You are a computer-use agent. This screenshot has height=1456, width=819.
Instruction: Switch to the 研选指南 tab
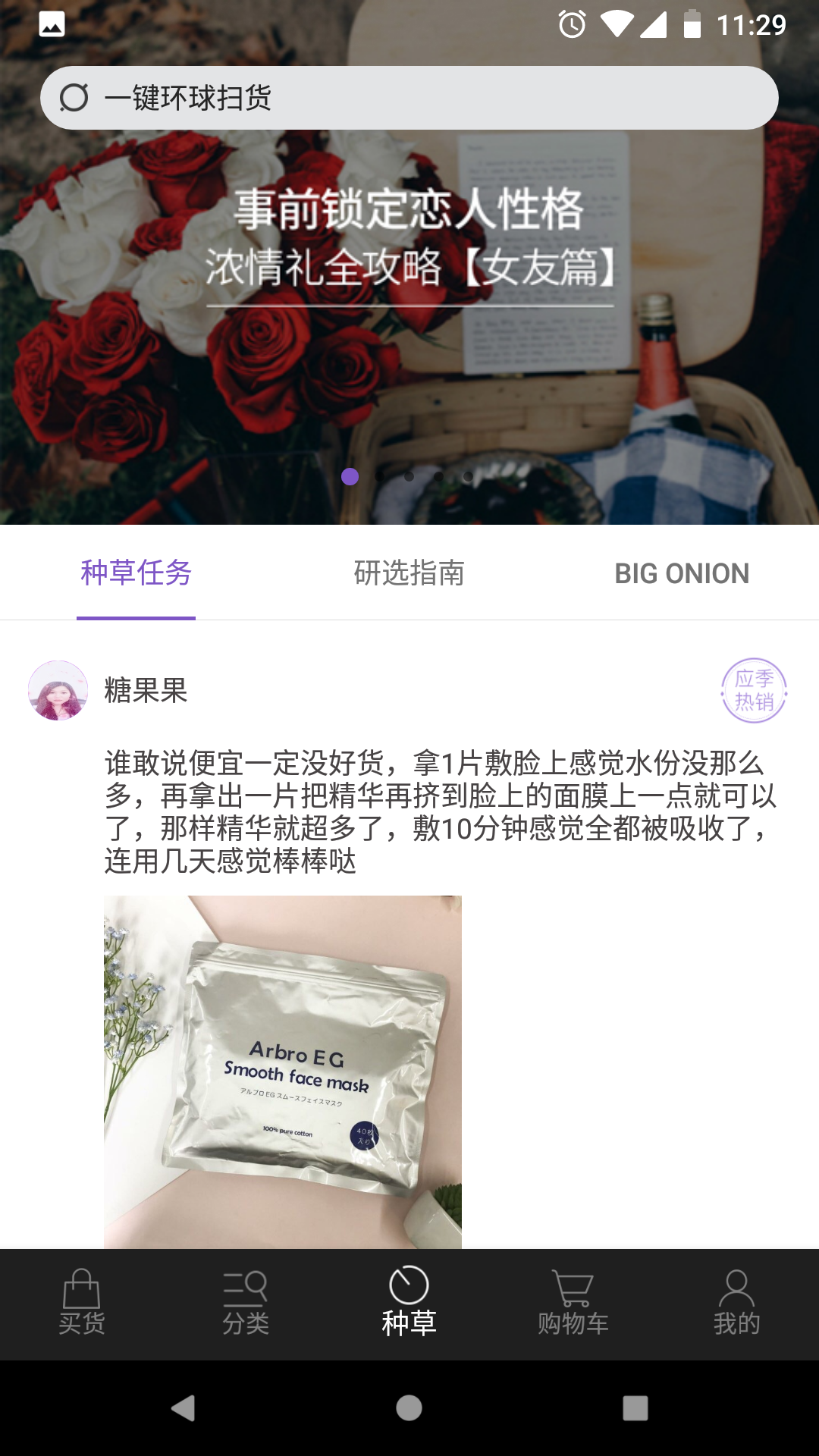[409, 574]
